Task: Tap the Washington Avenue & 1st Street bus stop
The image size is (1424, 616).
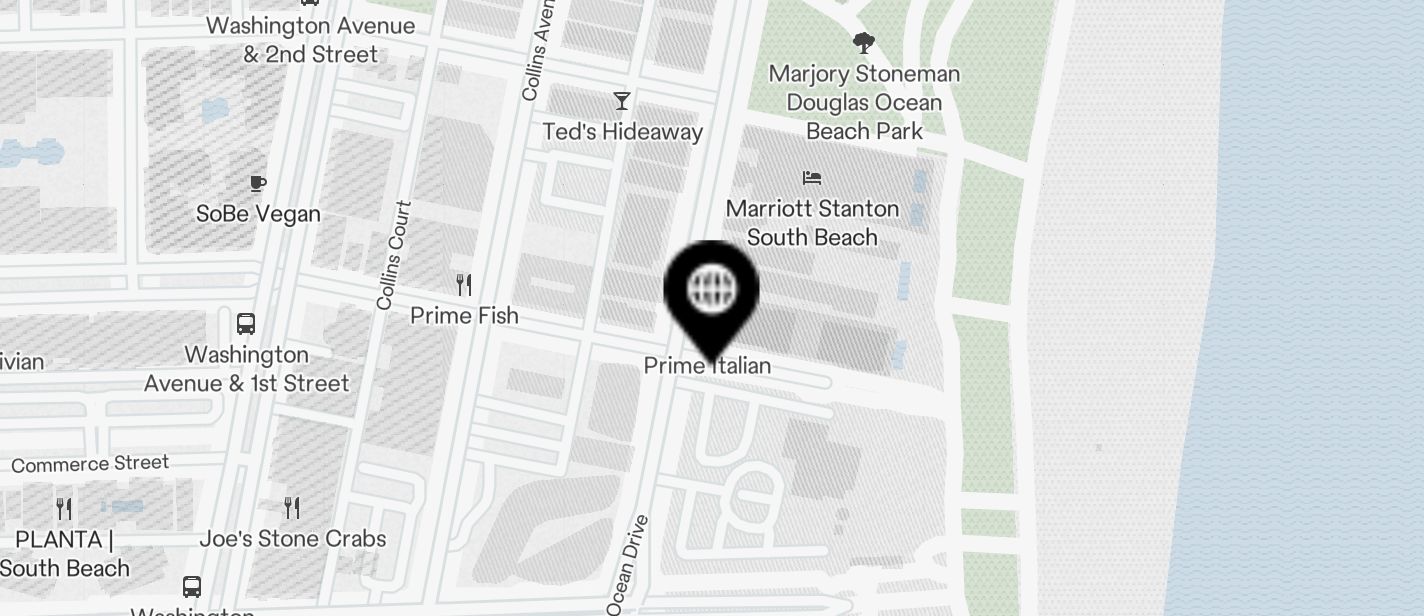Action: coord(246,324)
